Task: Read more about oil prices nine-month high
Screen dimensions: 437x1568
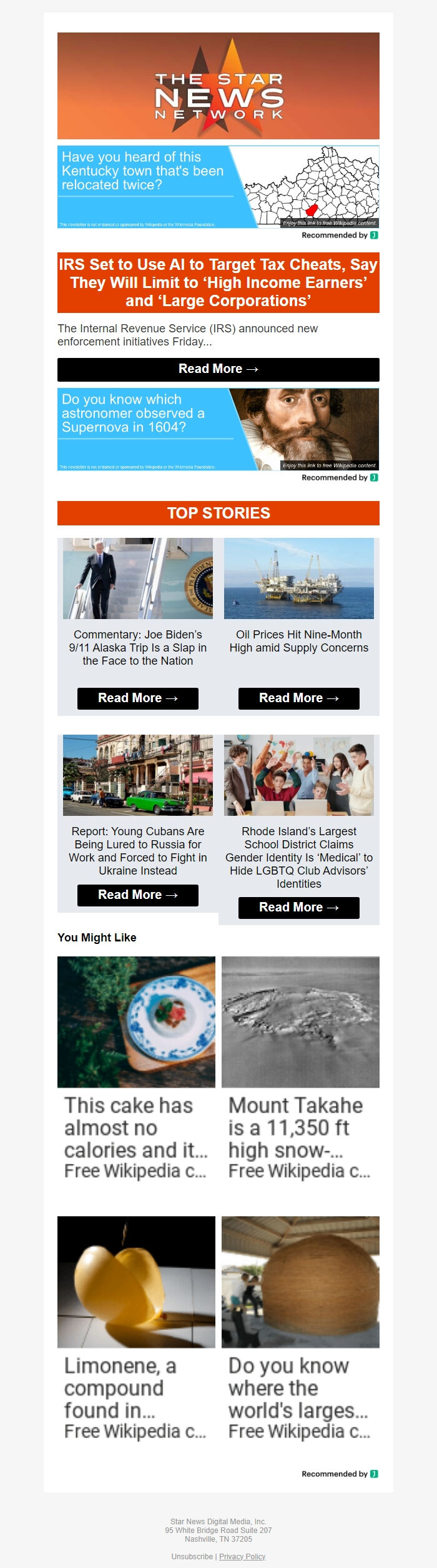Action: click(298, 698)
